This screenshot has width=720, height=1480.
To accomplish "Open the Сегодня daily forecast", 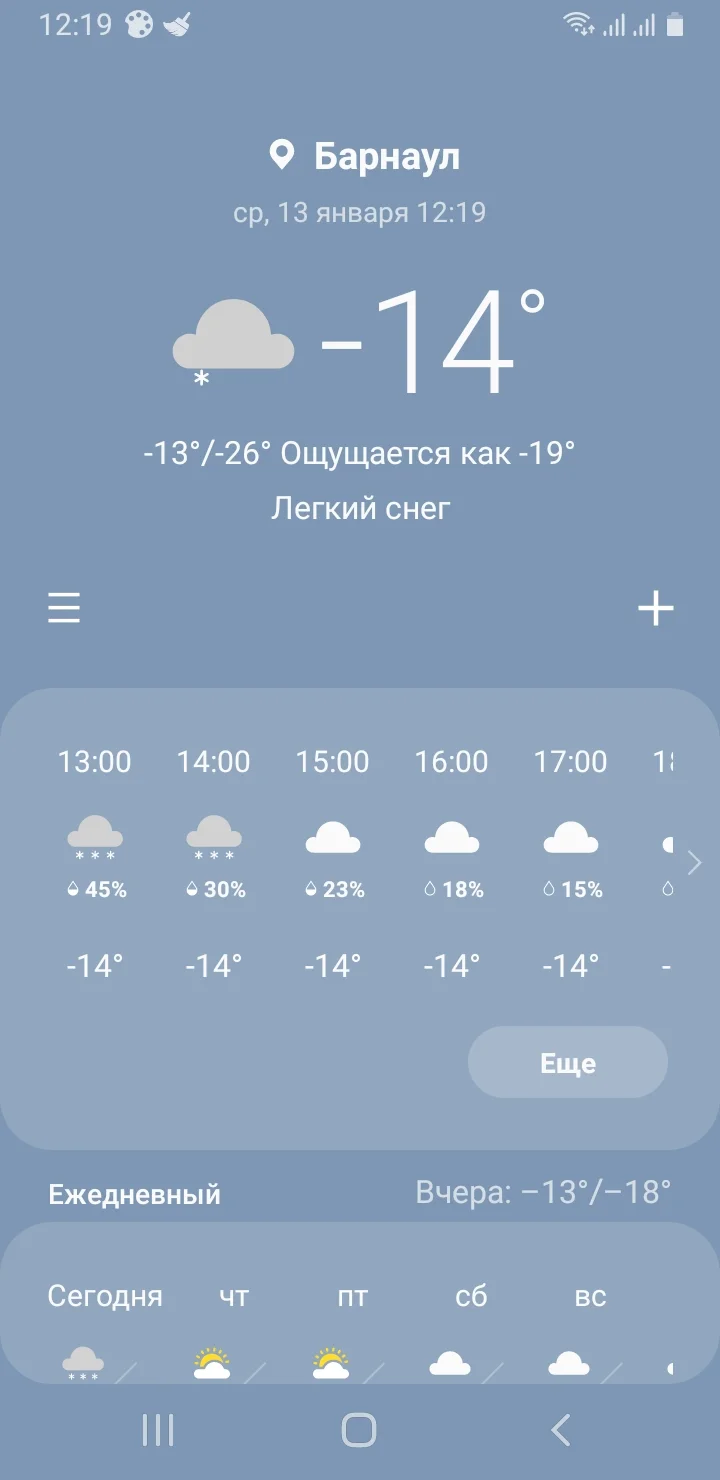I will pos(104,1298).
